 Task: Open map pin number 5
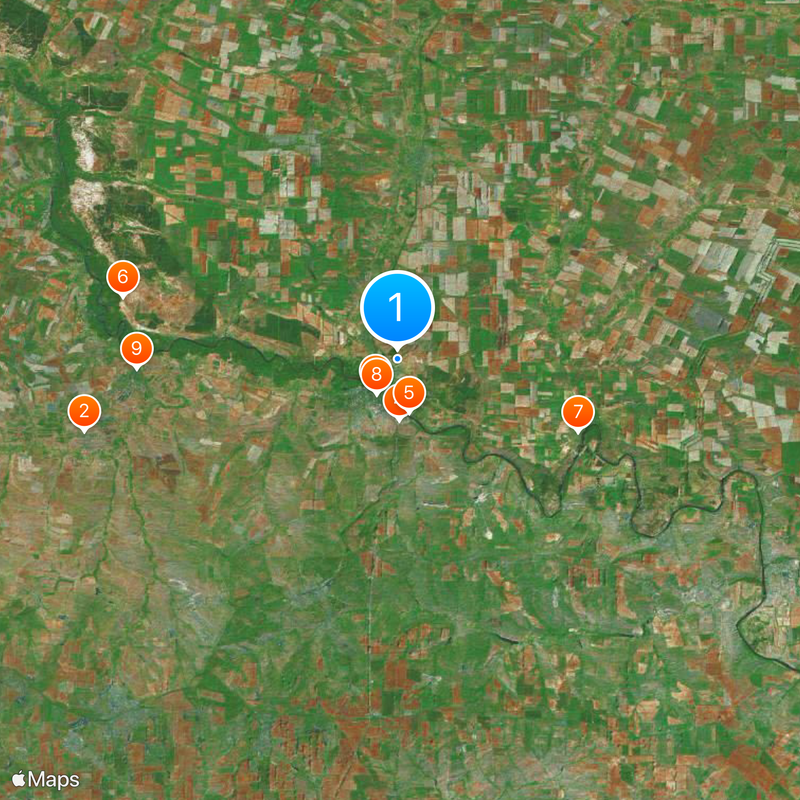coord(408,393)
